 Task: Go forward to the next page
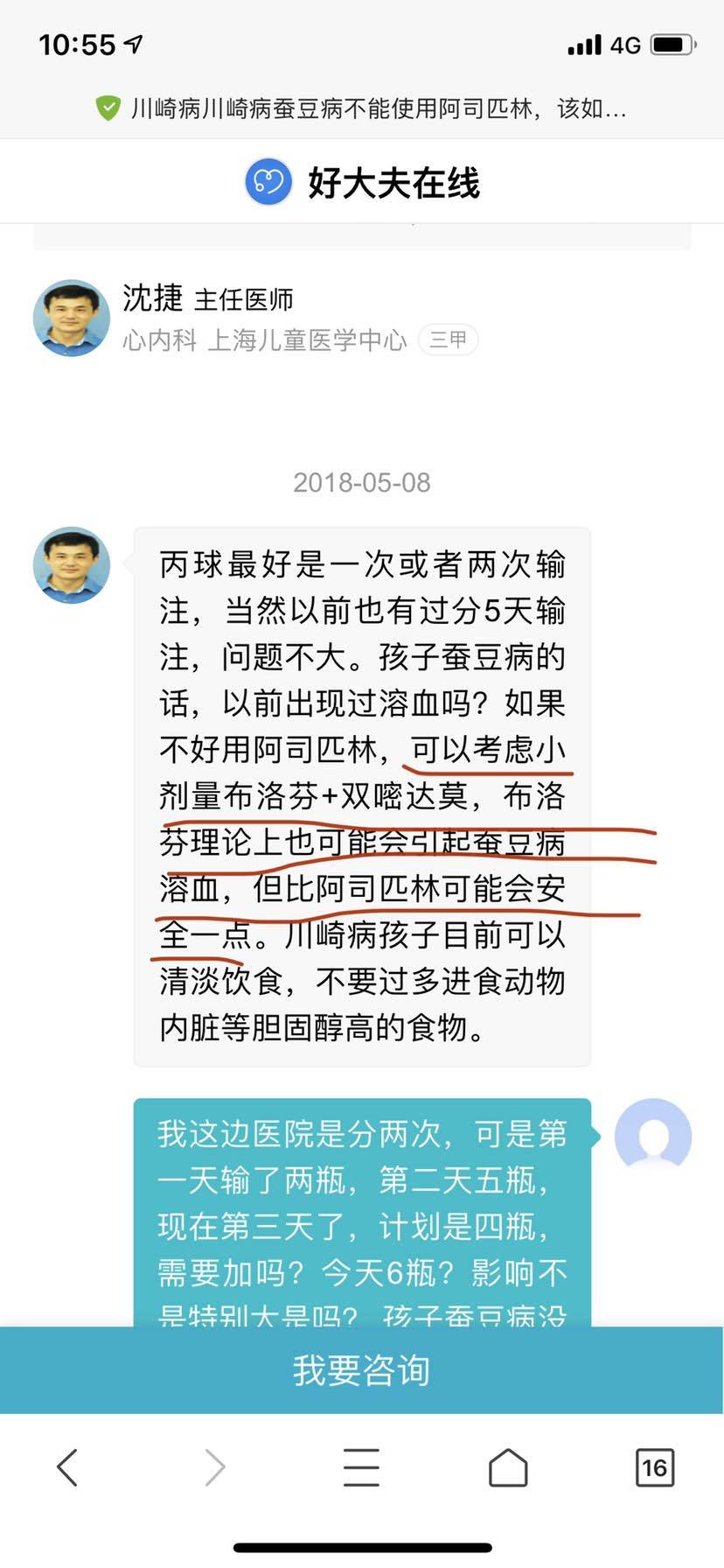click(x=215, y=1467)
